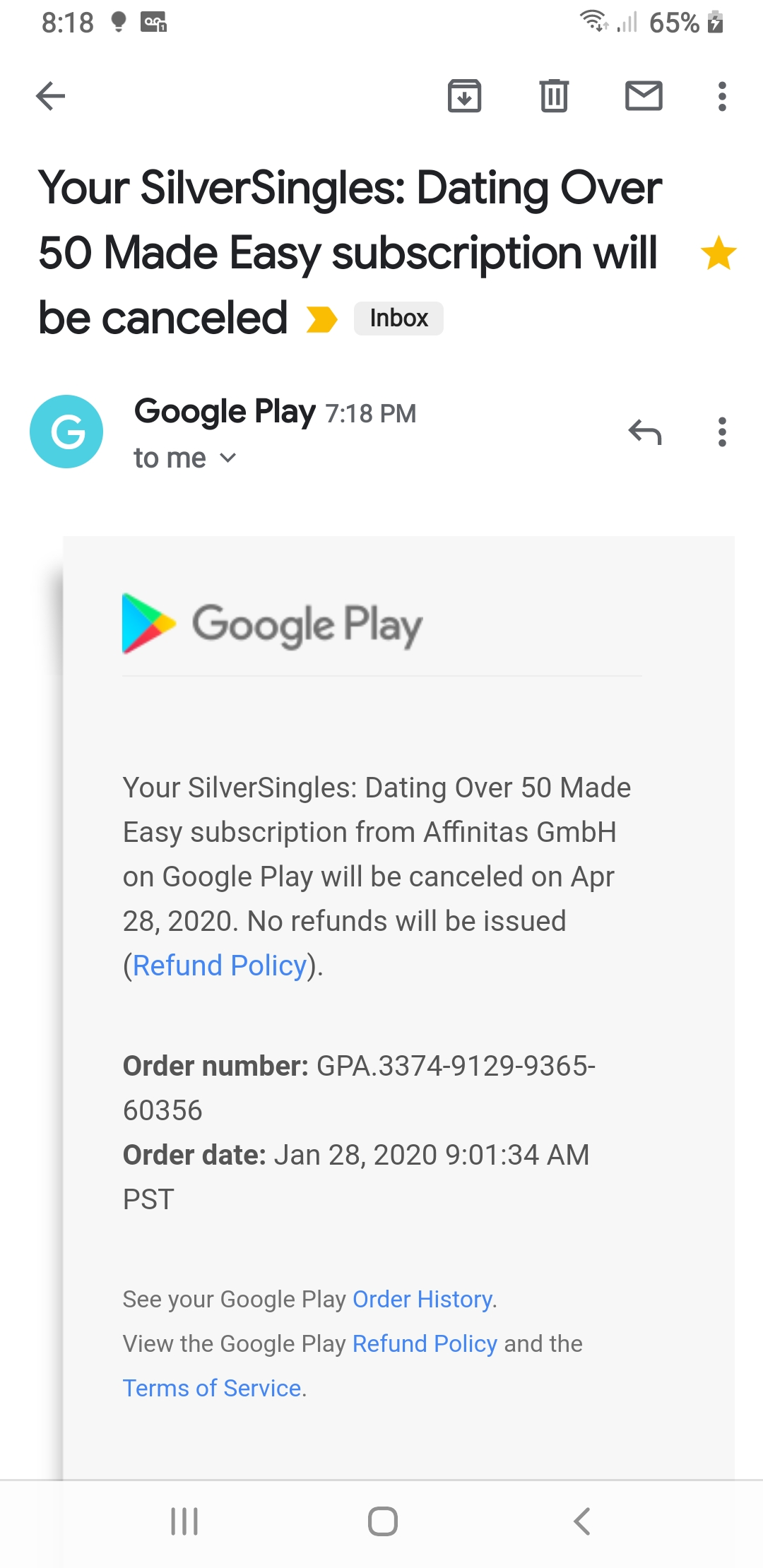Open the Refund Policy link in parentheses
763x1568 pixels.
[220, 966]
